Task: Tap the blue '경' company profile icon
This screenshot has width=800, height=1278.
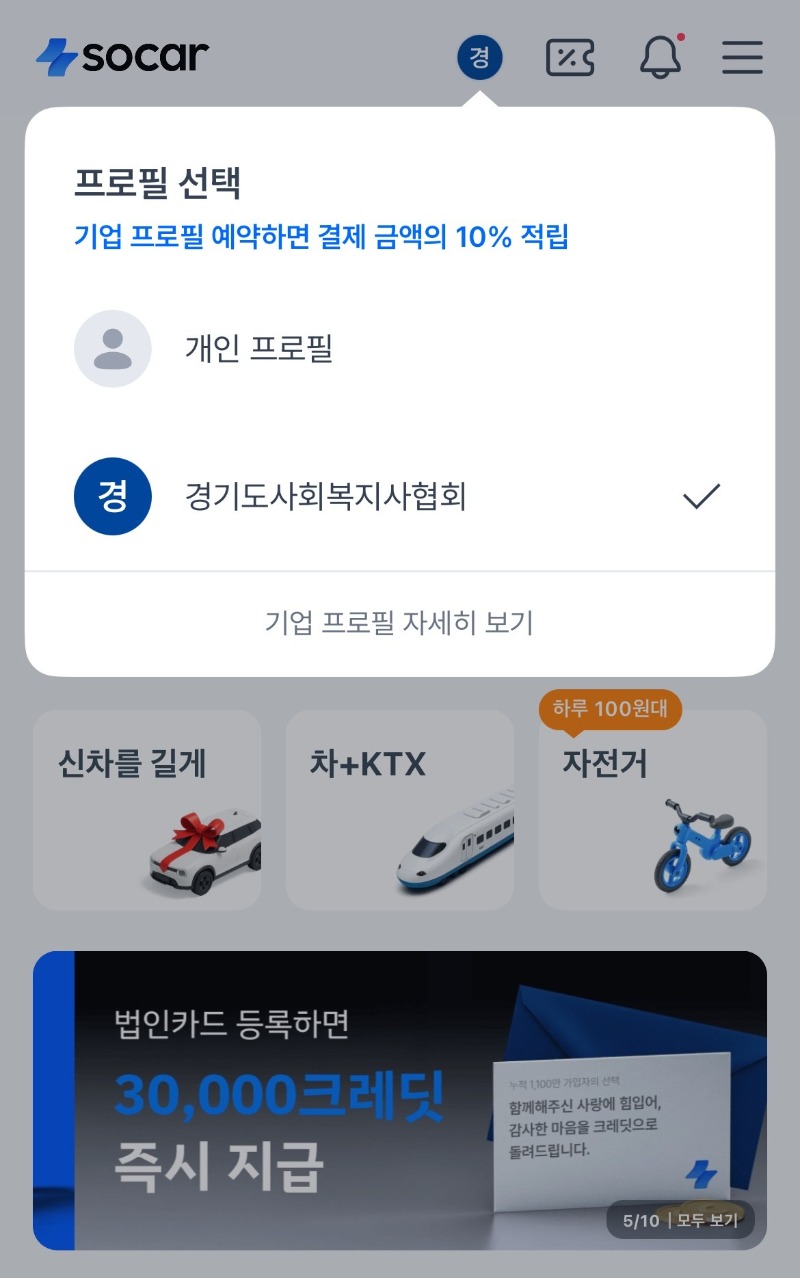Action: coord(112,497)
